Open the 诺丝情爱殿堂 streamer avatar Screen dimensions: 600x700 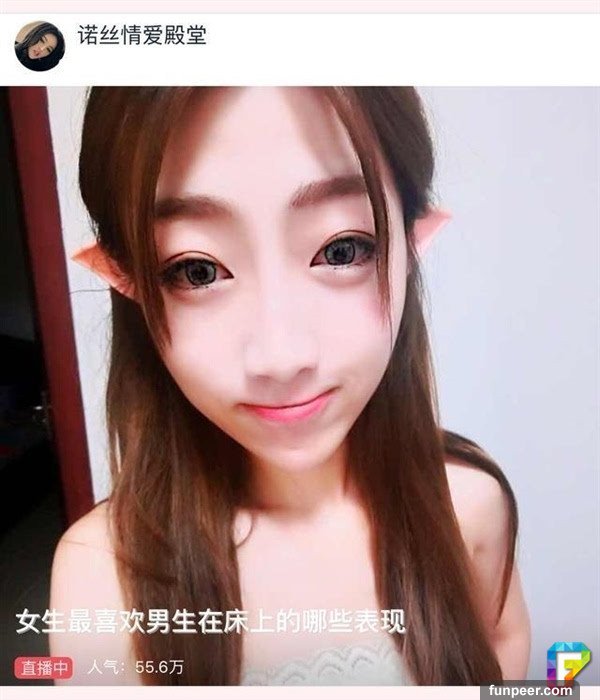[x=40, y=45]
